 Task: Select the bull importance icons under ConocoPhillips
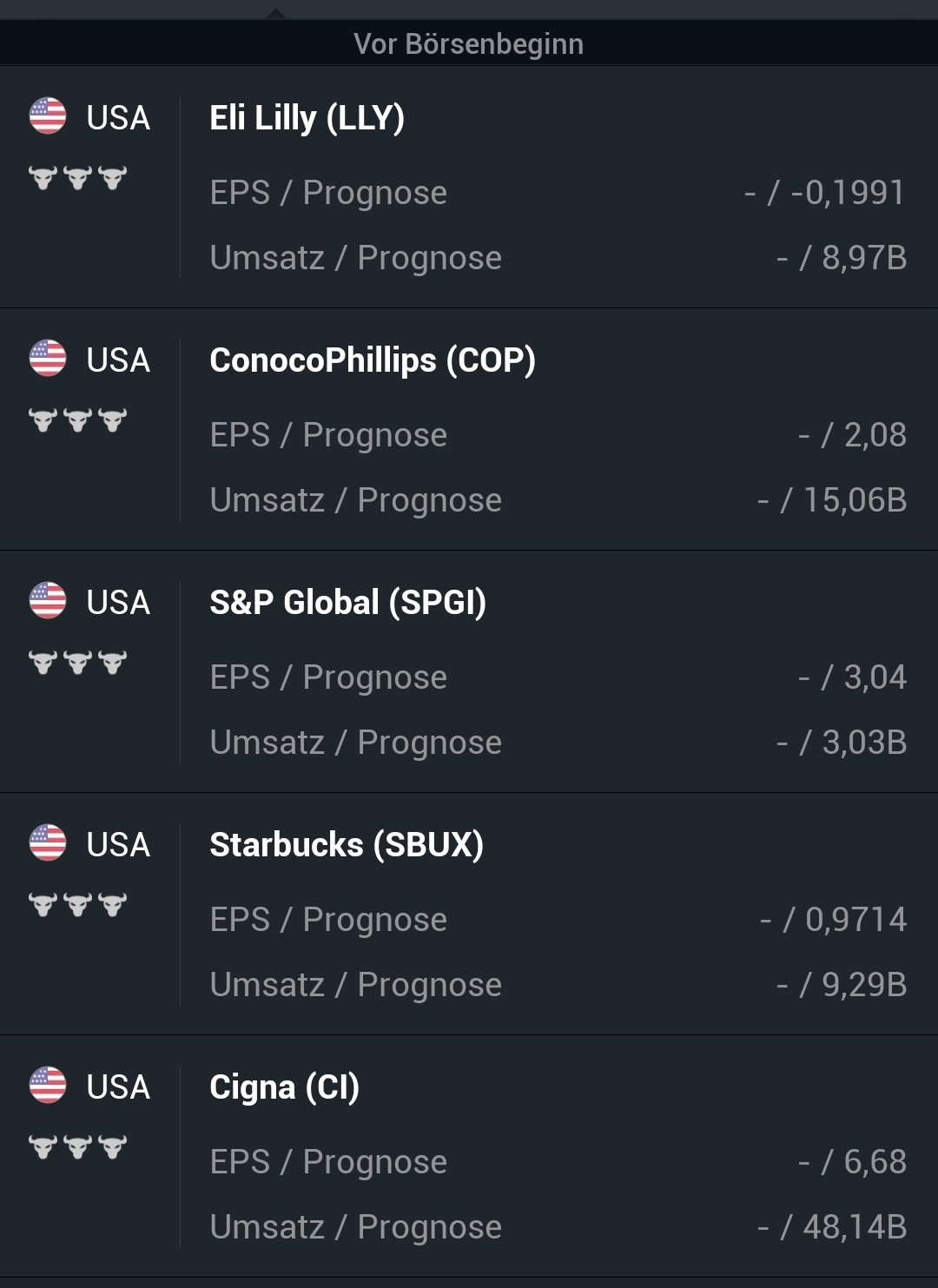[x=78, y=419]
